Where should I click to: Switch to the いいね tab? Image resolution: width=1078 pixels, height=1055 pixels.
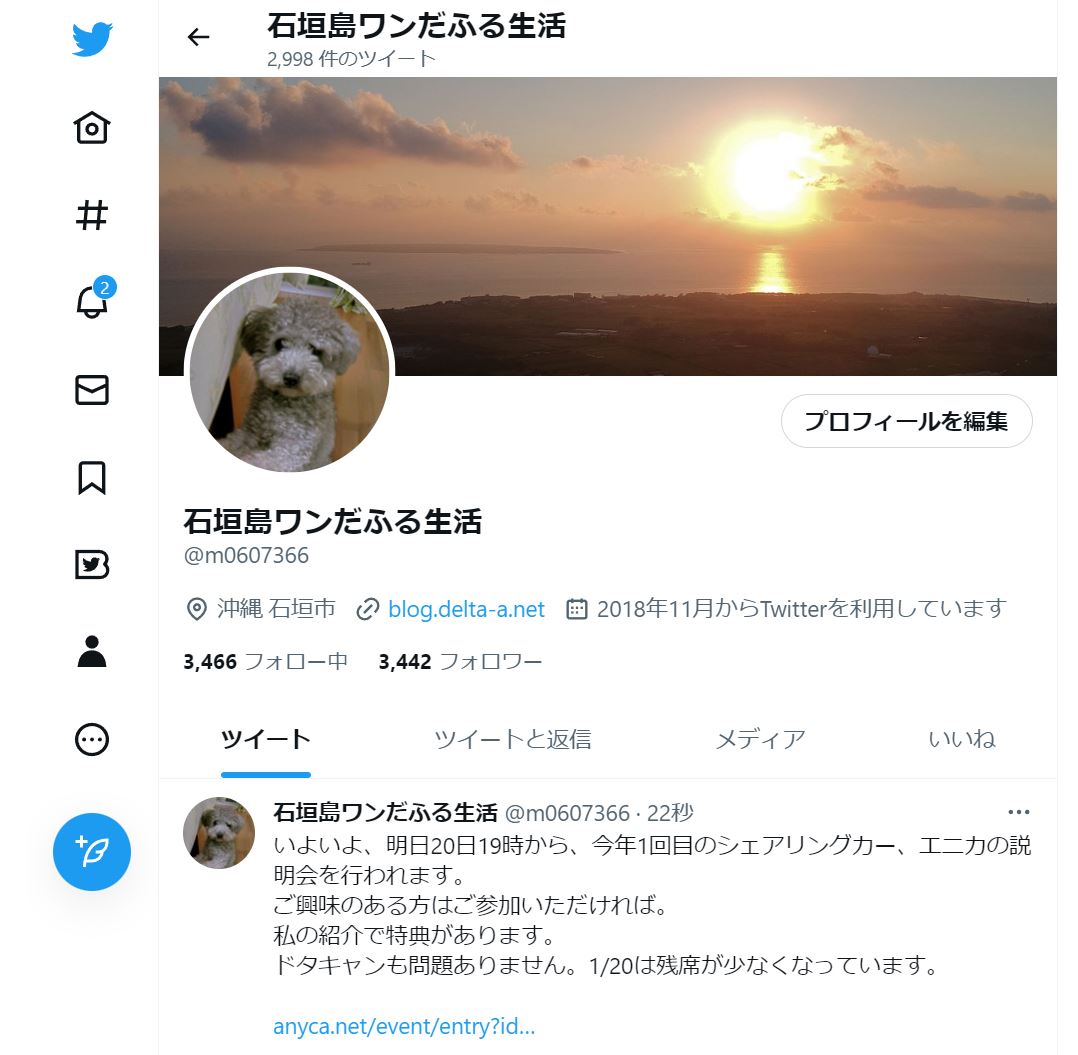pyautogui.click(x=961, y=740)
